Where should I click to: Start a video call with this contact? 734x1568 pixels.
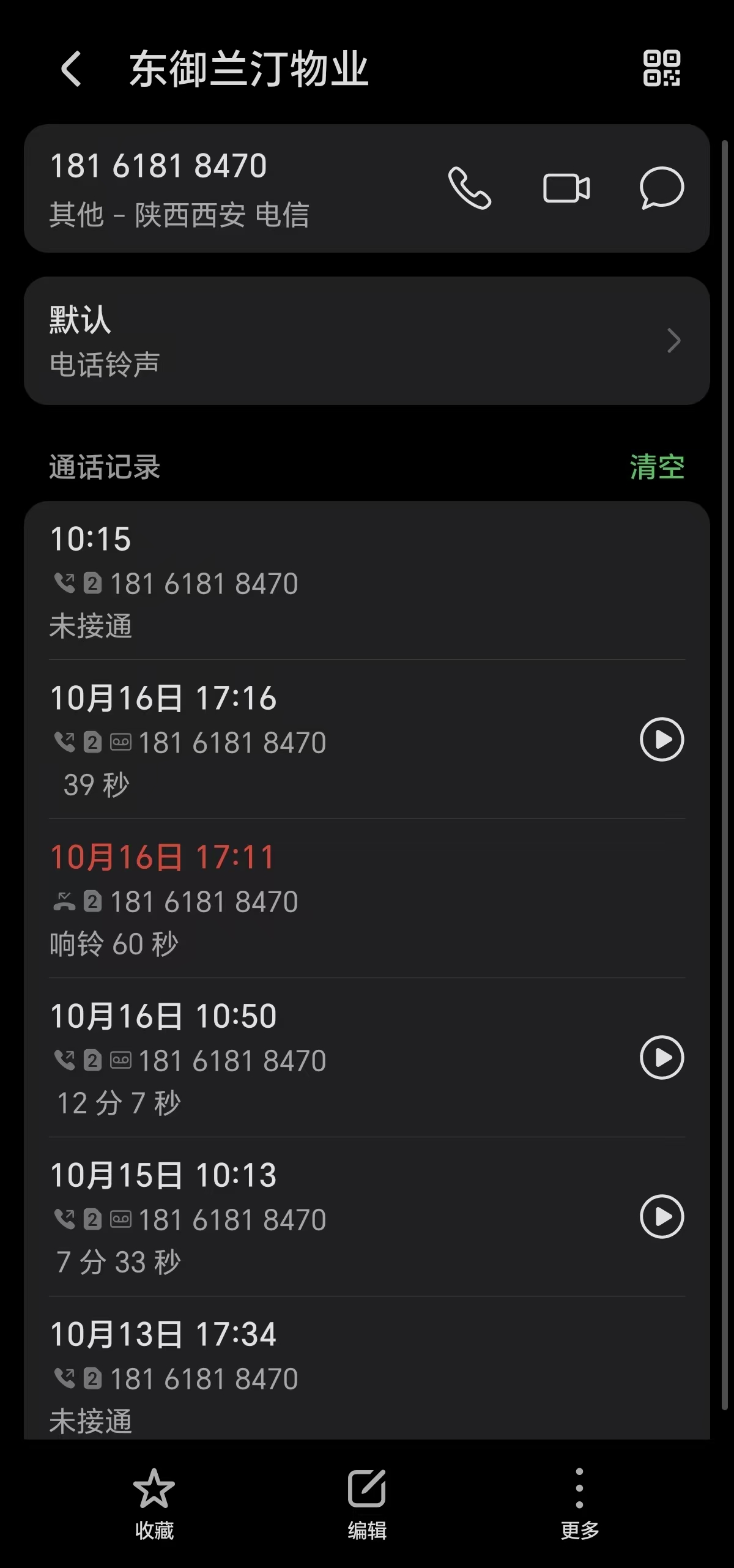click(566, 188)
